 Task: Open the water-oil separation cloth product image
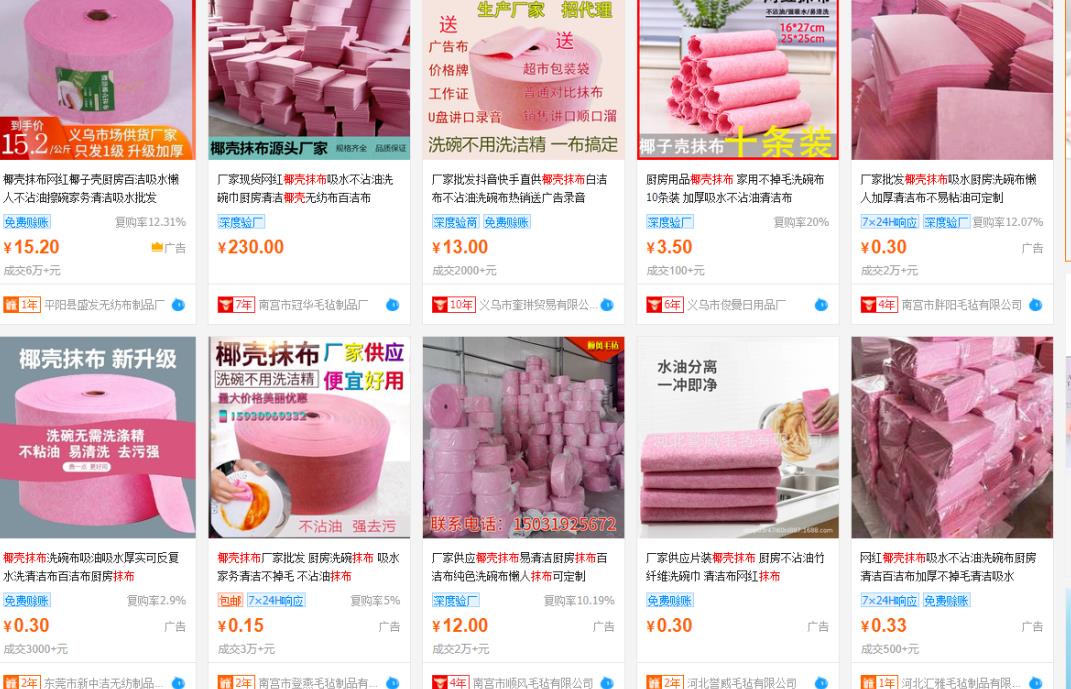737,437
